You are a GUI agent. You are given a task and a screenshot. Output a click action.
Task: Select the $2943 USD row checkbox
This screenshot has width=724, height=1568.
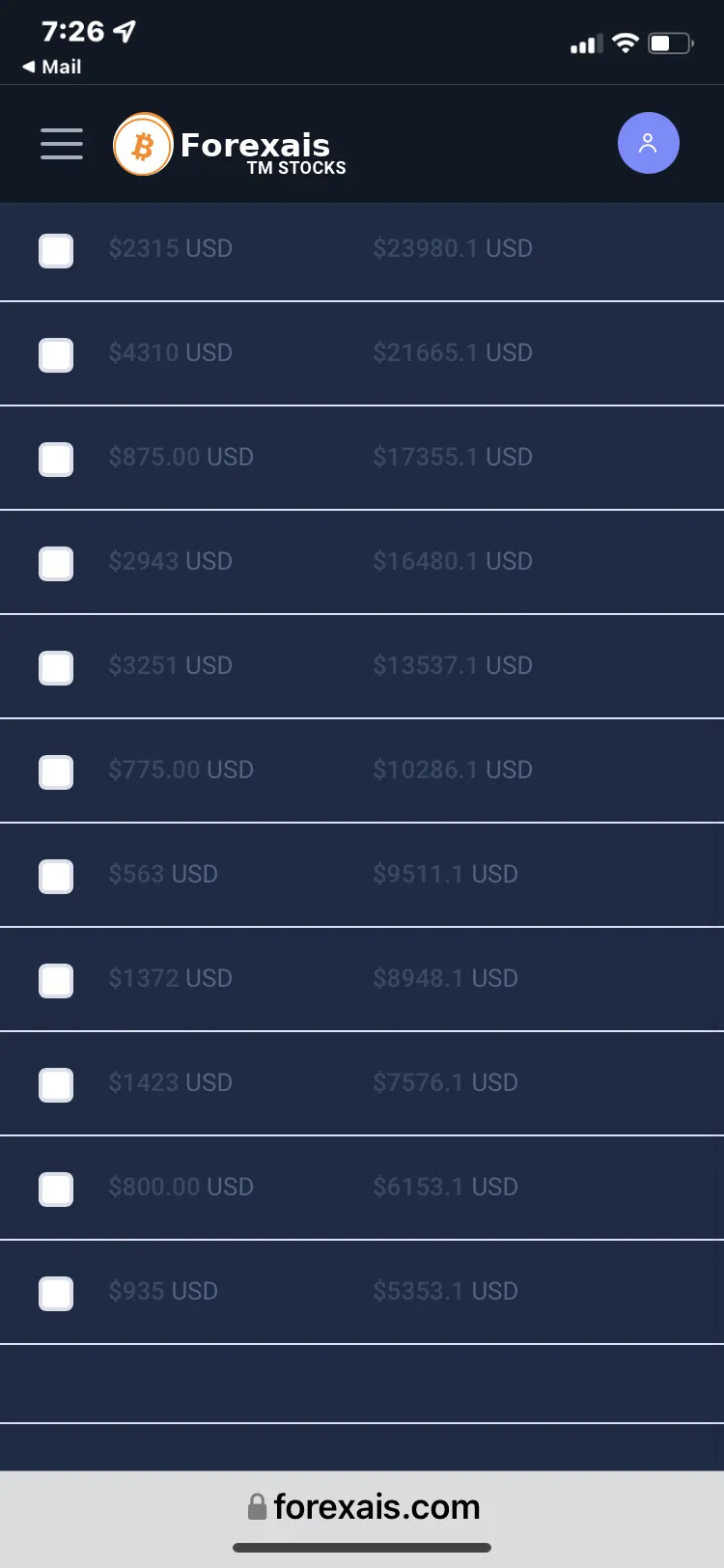coord(56,564)
